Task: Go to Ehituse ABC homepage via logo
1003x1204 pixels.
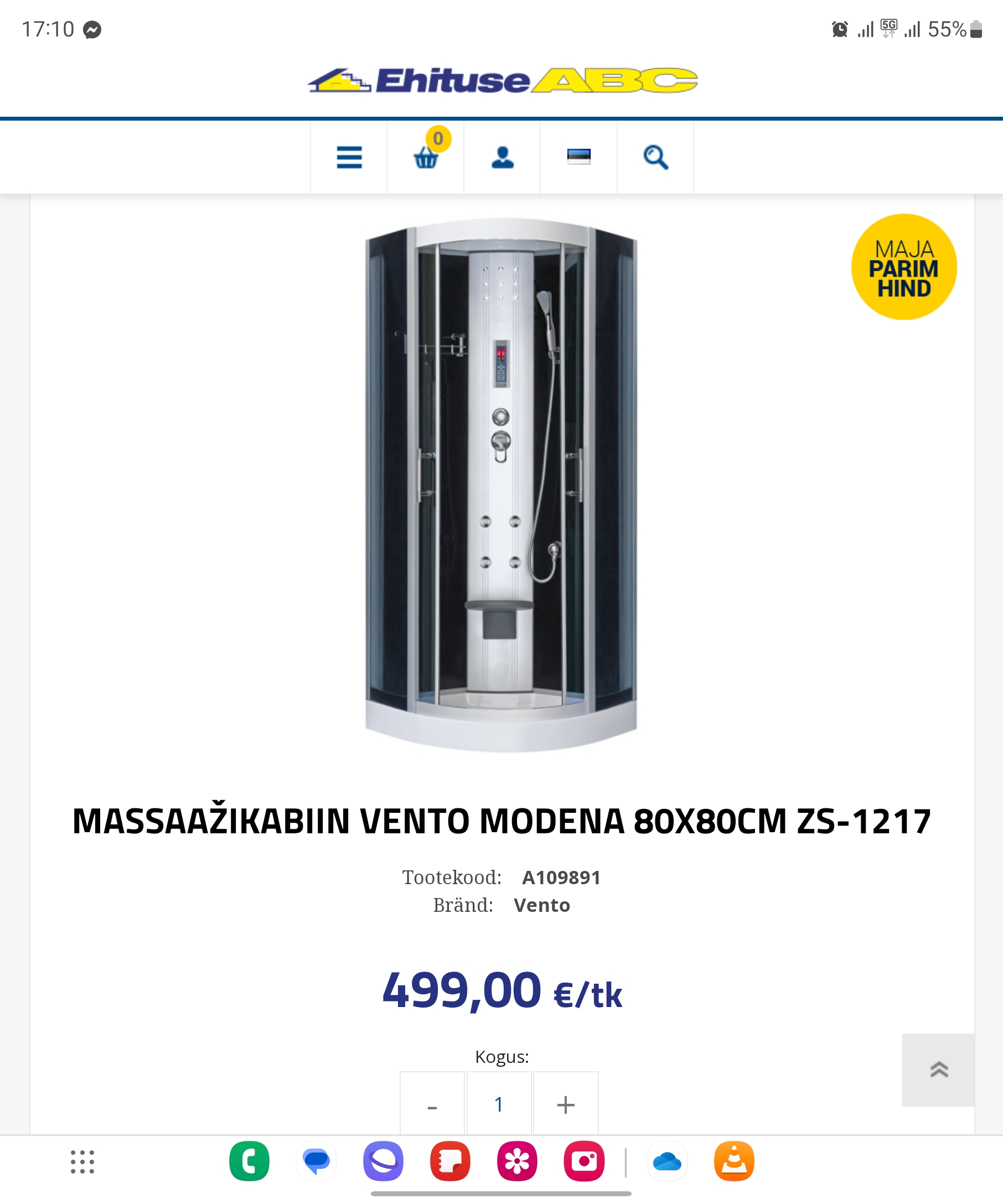Action: click(x=503, y=80)
